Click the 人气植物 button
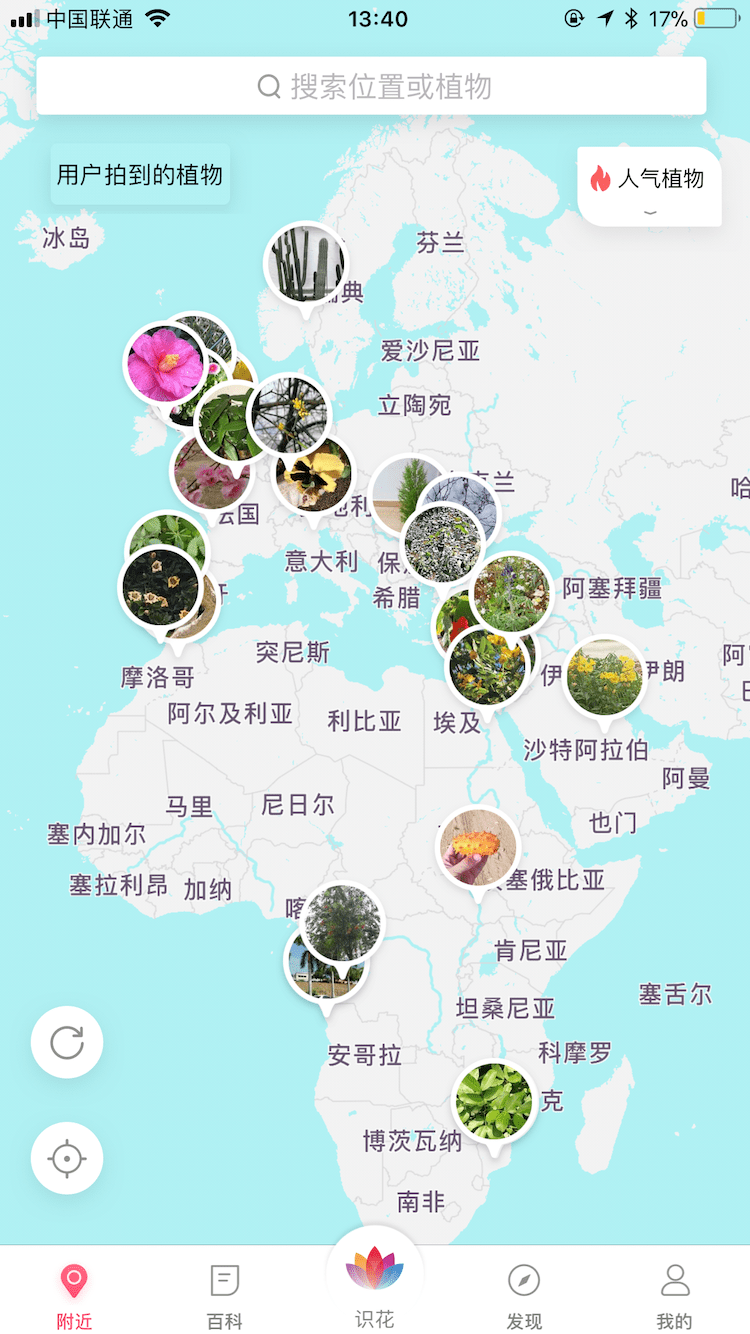The height and width of the screenshot is (1334, 750). pyautogui.click(x=650, y=182)
